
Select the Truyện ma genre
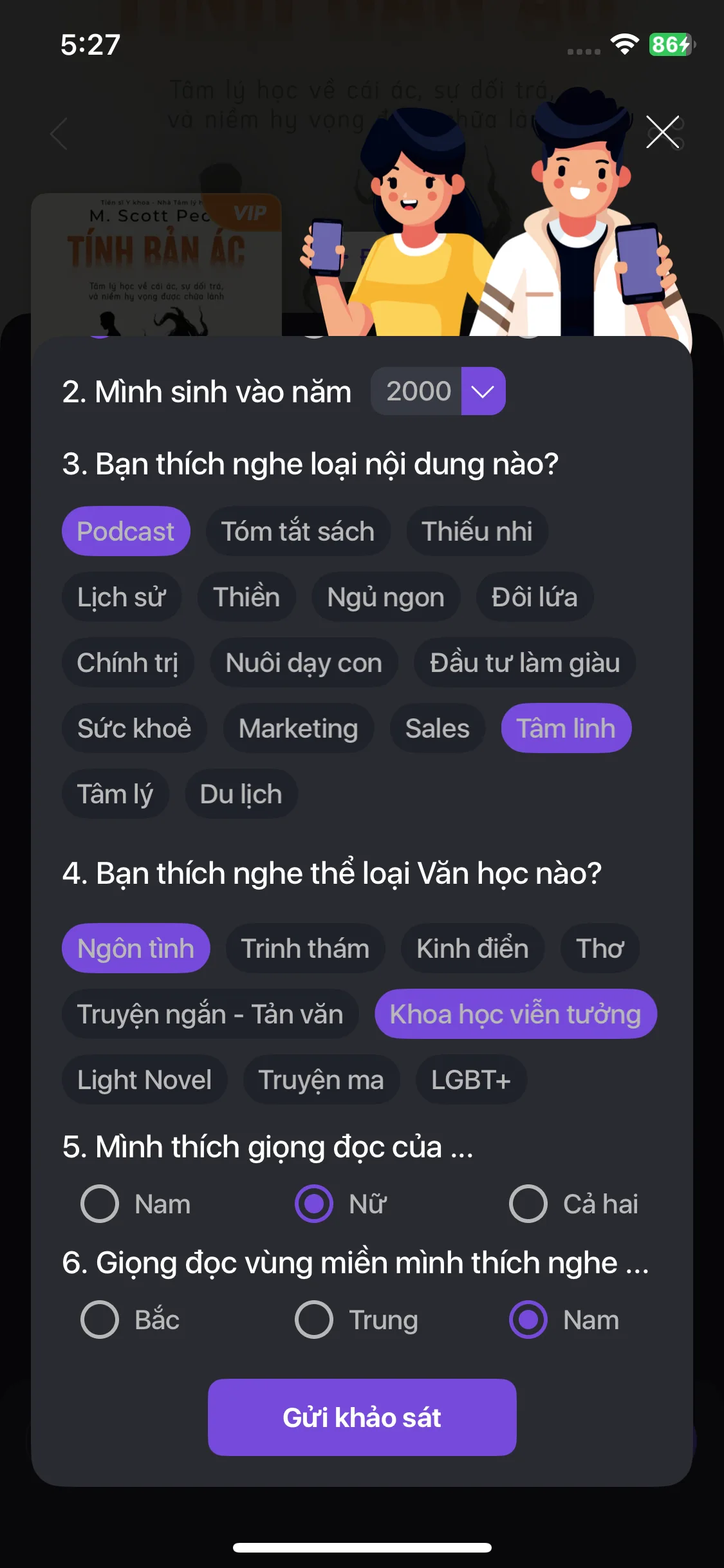321,1080
